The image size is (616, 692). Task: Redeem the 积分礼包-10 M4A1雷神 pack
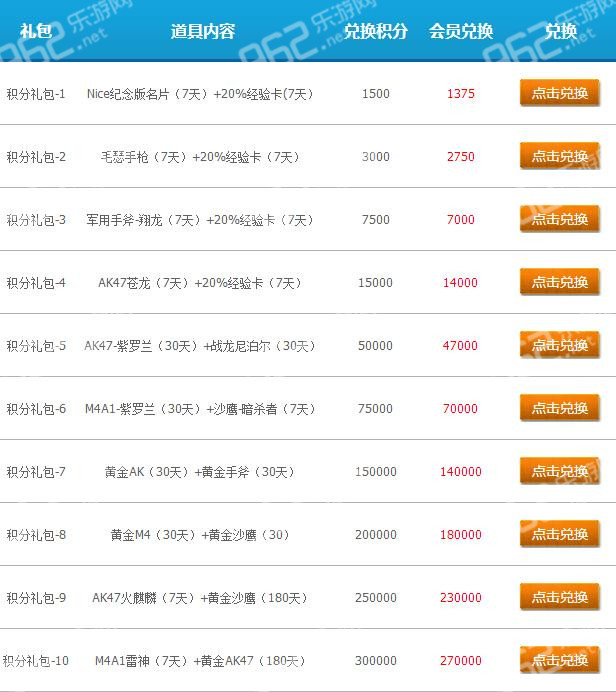(x=559, y=660)
